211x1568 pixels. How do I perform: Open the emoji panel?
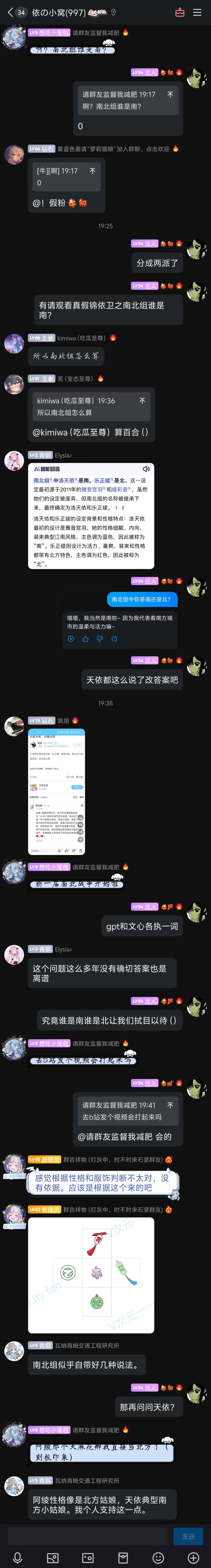[158, 1558]
